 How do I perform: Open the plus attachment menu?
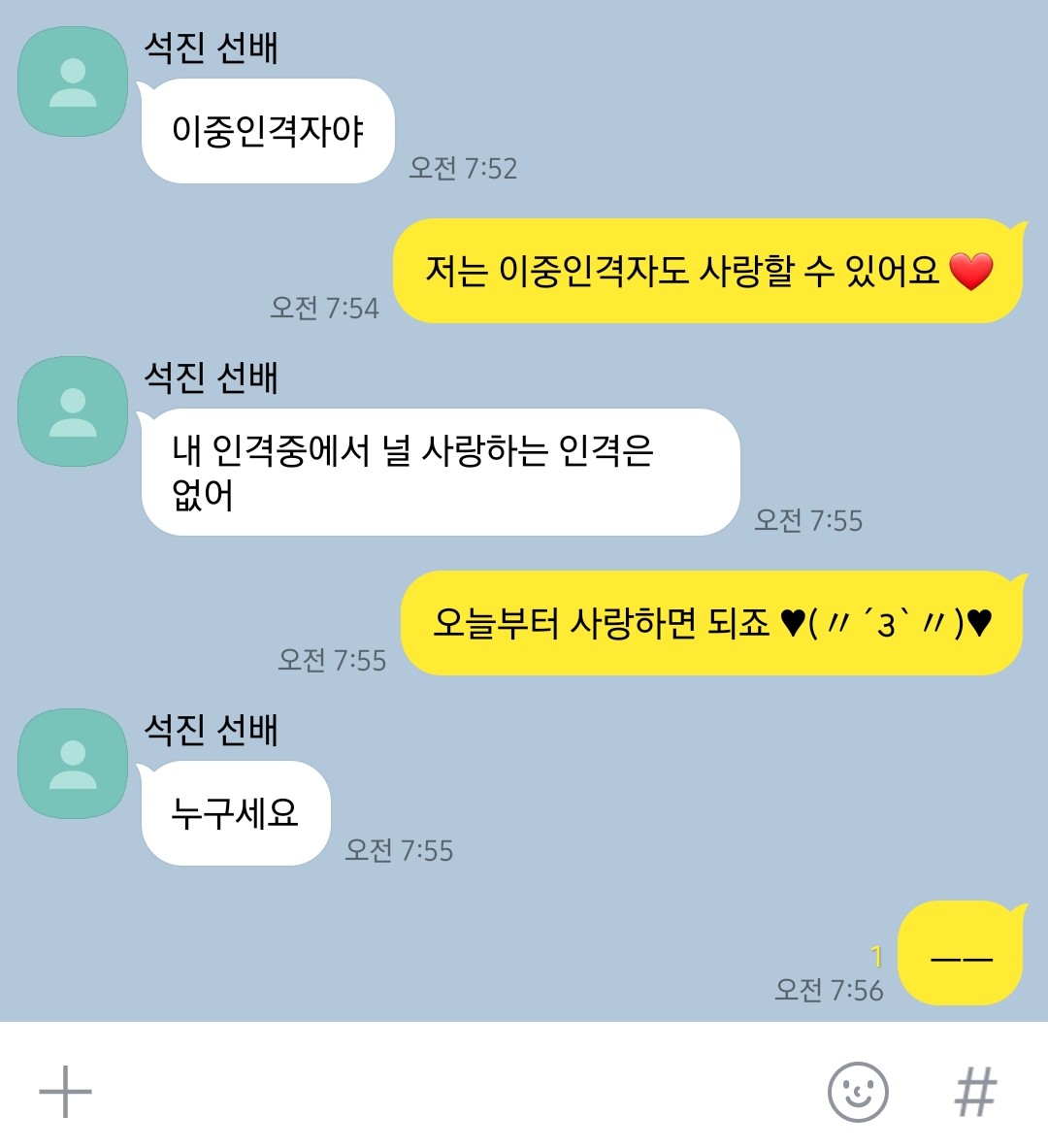tap(65, 1091)
